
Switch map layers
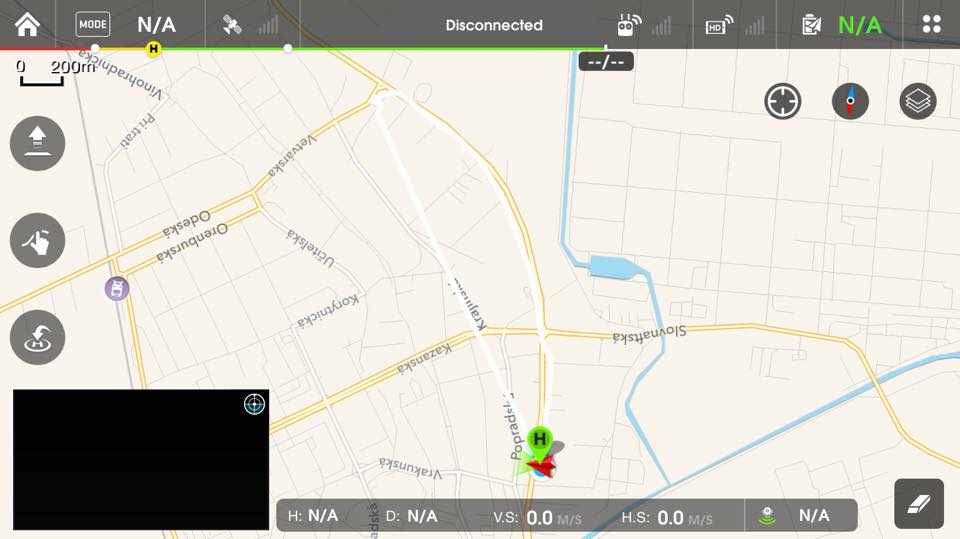pos(918,101)
